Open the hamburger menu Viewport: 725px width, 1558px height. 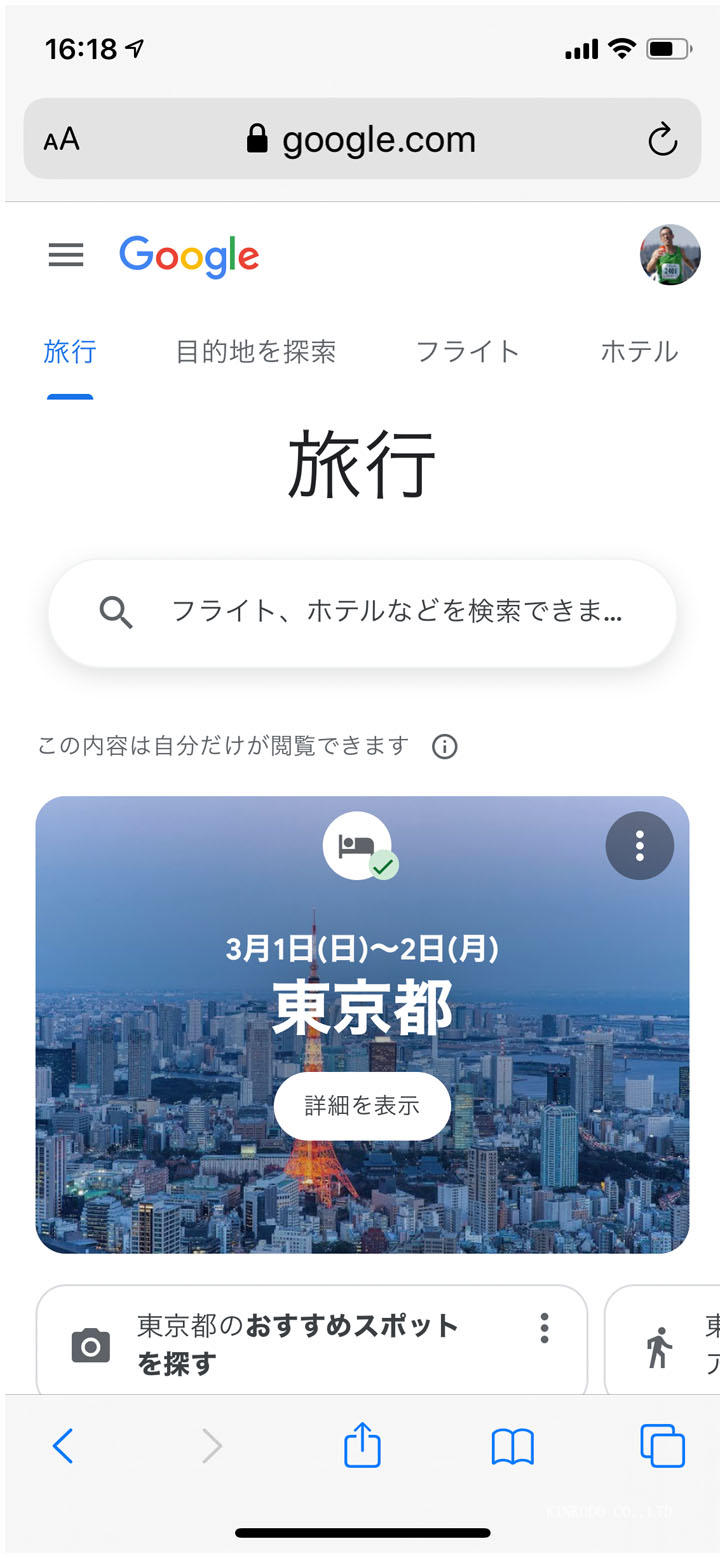[66, 256]
